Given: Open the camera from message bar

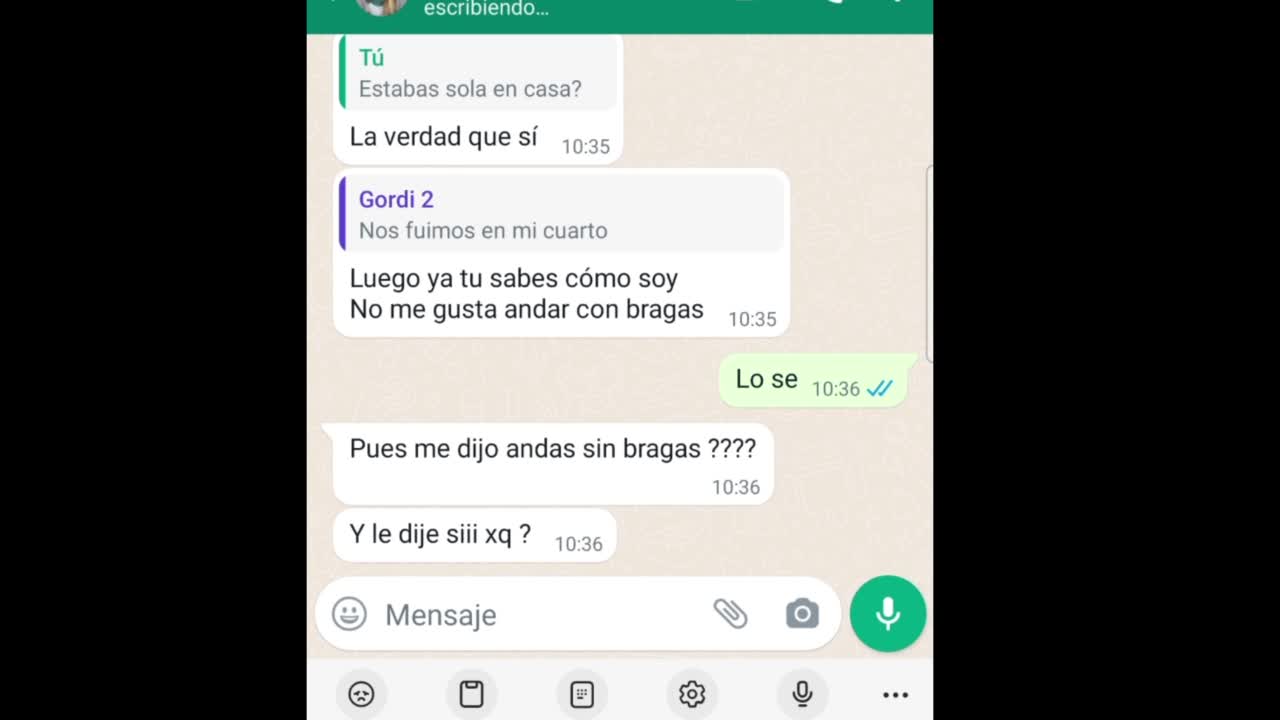Looking at the screenshot, I should (x=802, y=614).
